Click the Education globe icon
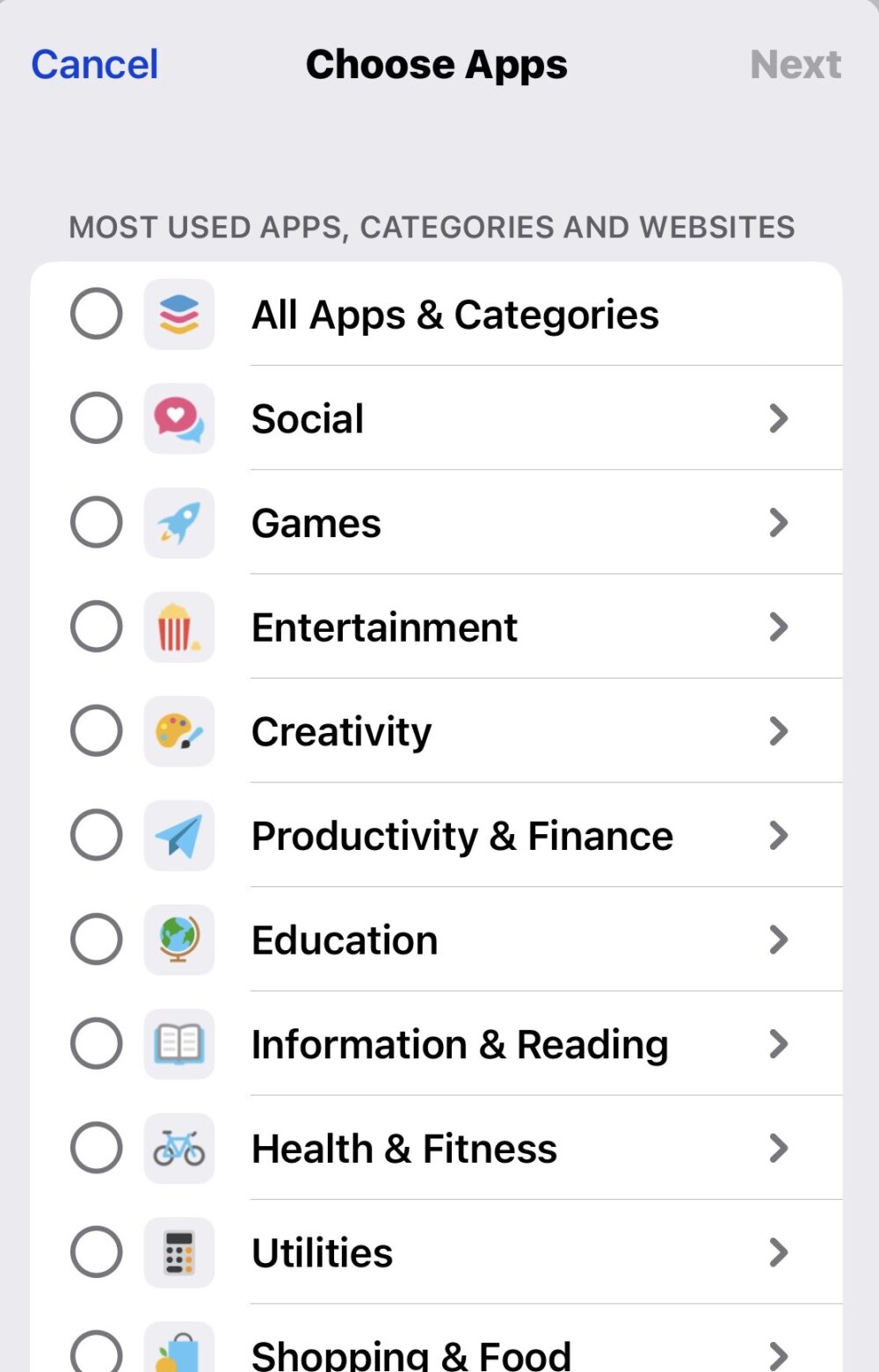 pyautogui.click(x=178, y=940)
